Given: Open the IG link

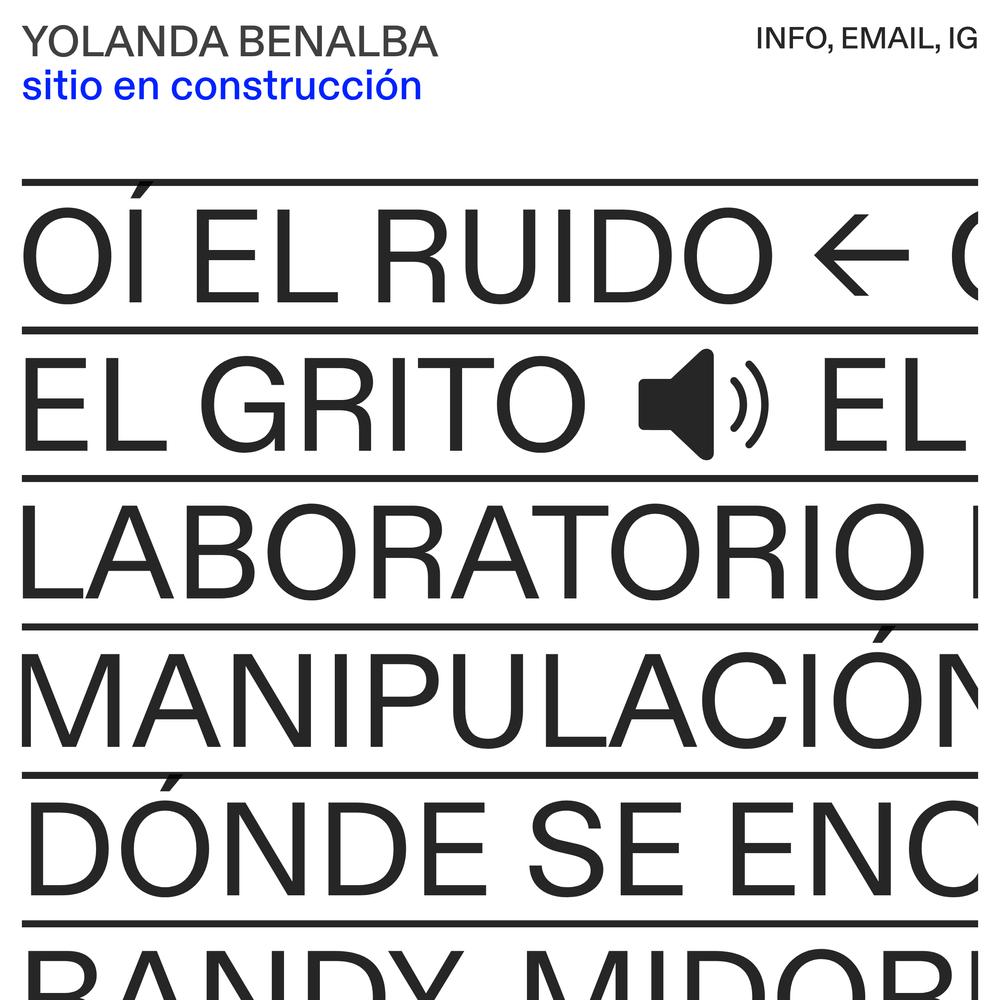Looking at the screenshot, I should 963,39.
